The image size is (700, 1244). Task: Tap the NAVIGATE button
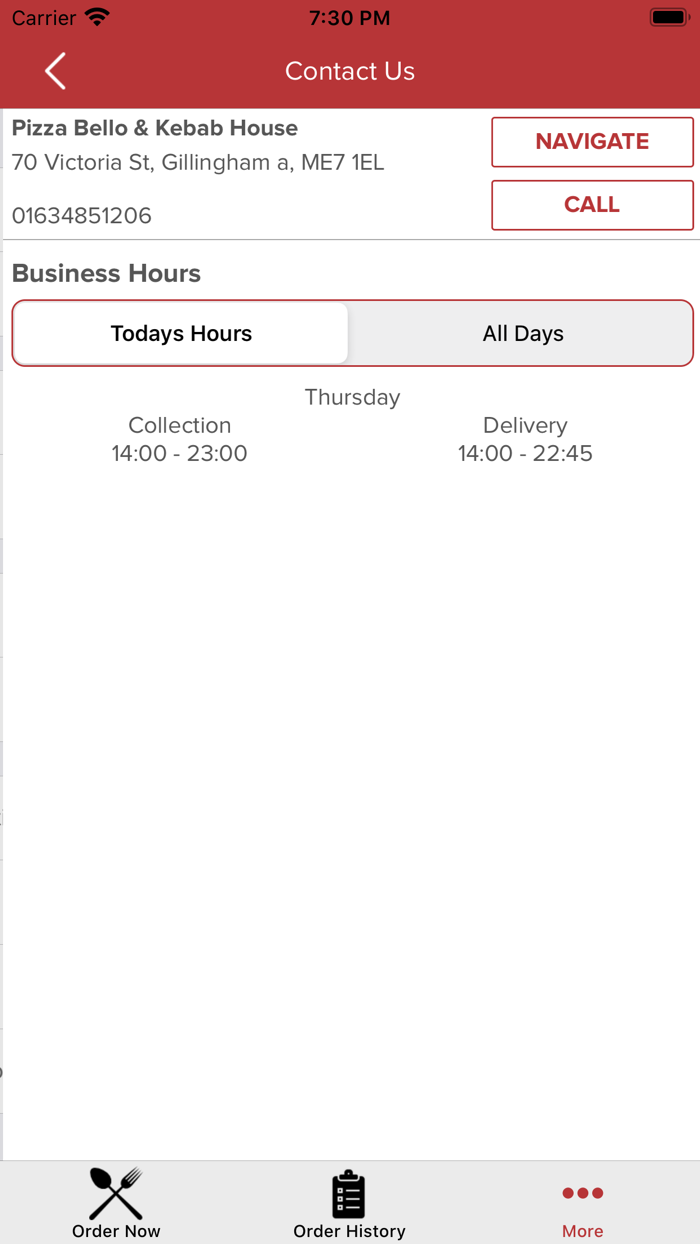(x=592, y=142)
